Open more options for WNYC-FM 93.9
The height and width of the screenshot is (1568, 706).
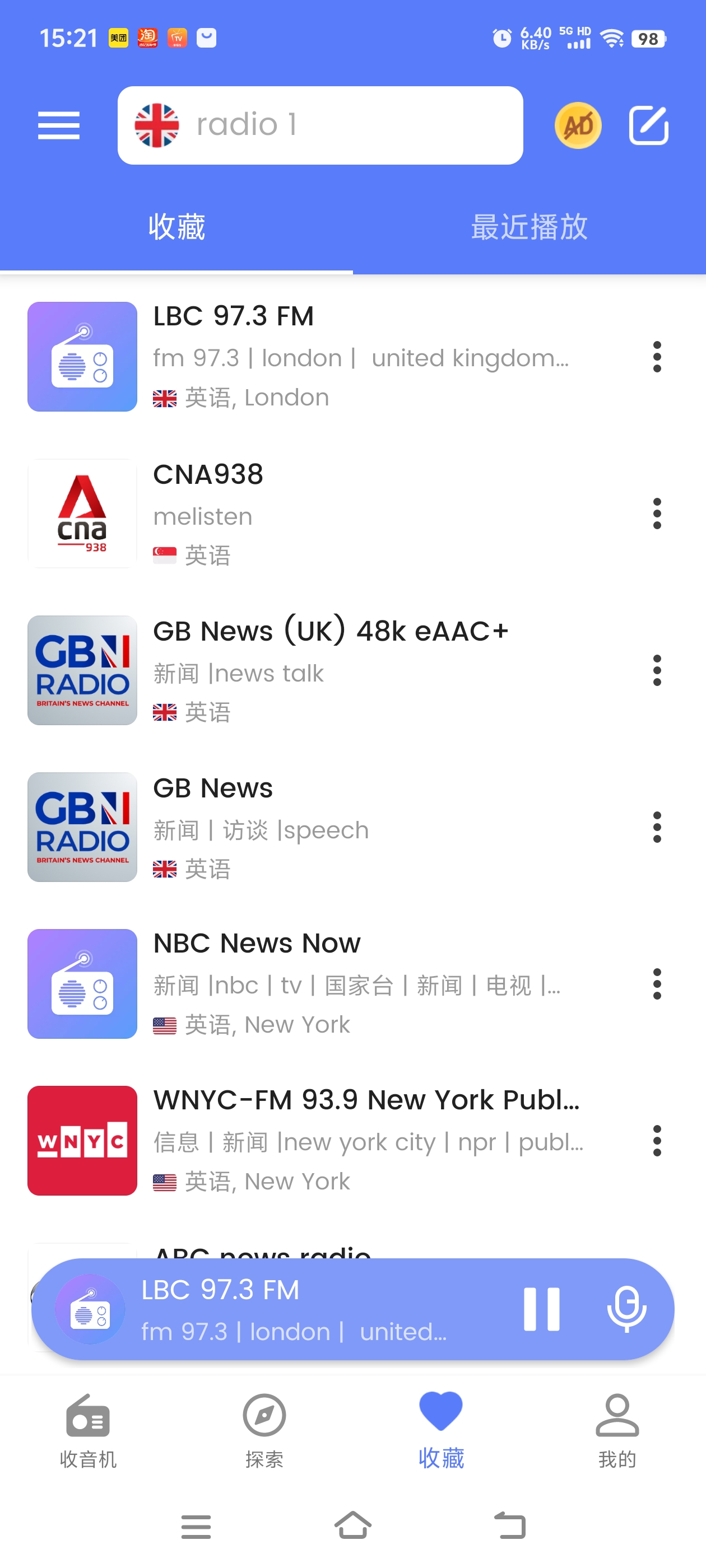(x=657, y=1141)
